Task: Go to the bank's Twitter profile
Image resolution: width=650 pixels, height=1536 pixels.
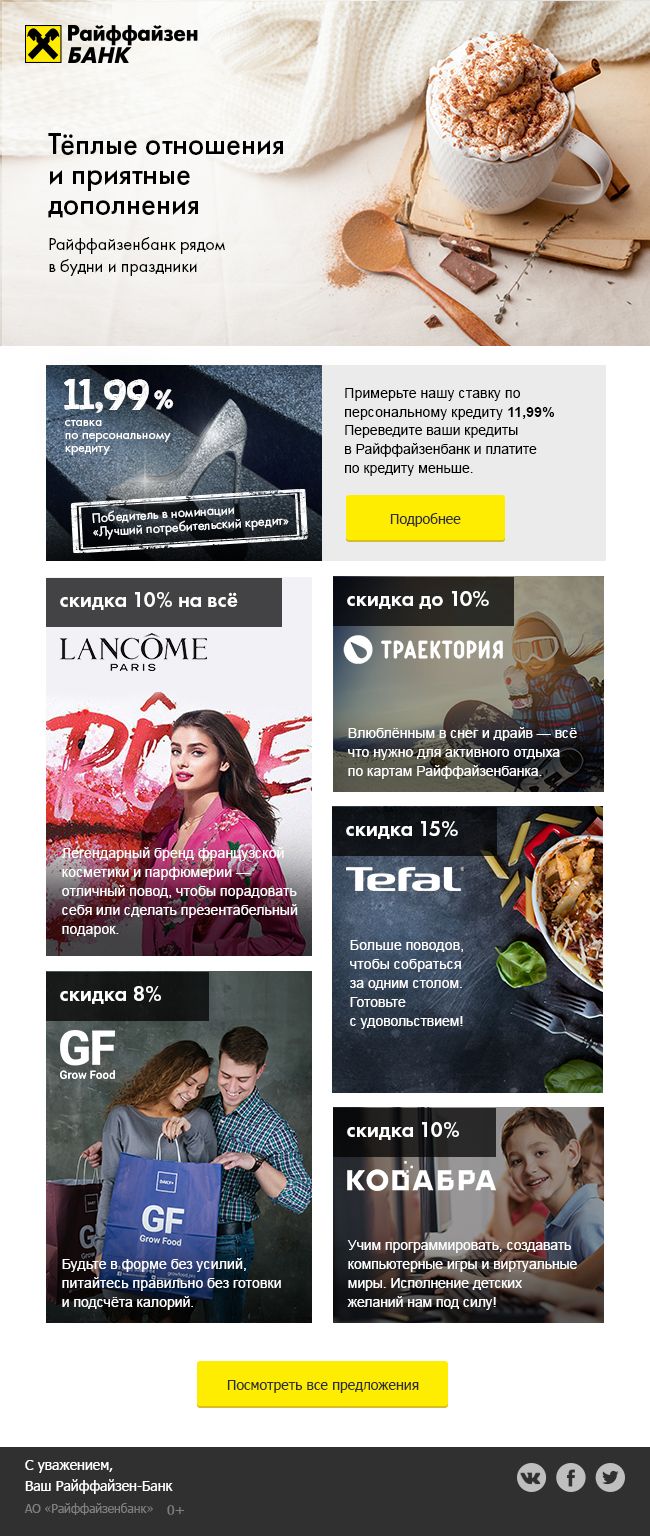Action: [x=610, y=1477]
